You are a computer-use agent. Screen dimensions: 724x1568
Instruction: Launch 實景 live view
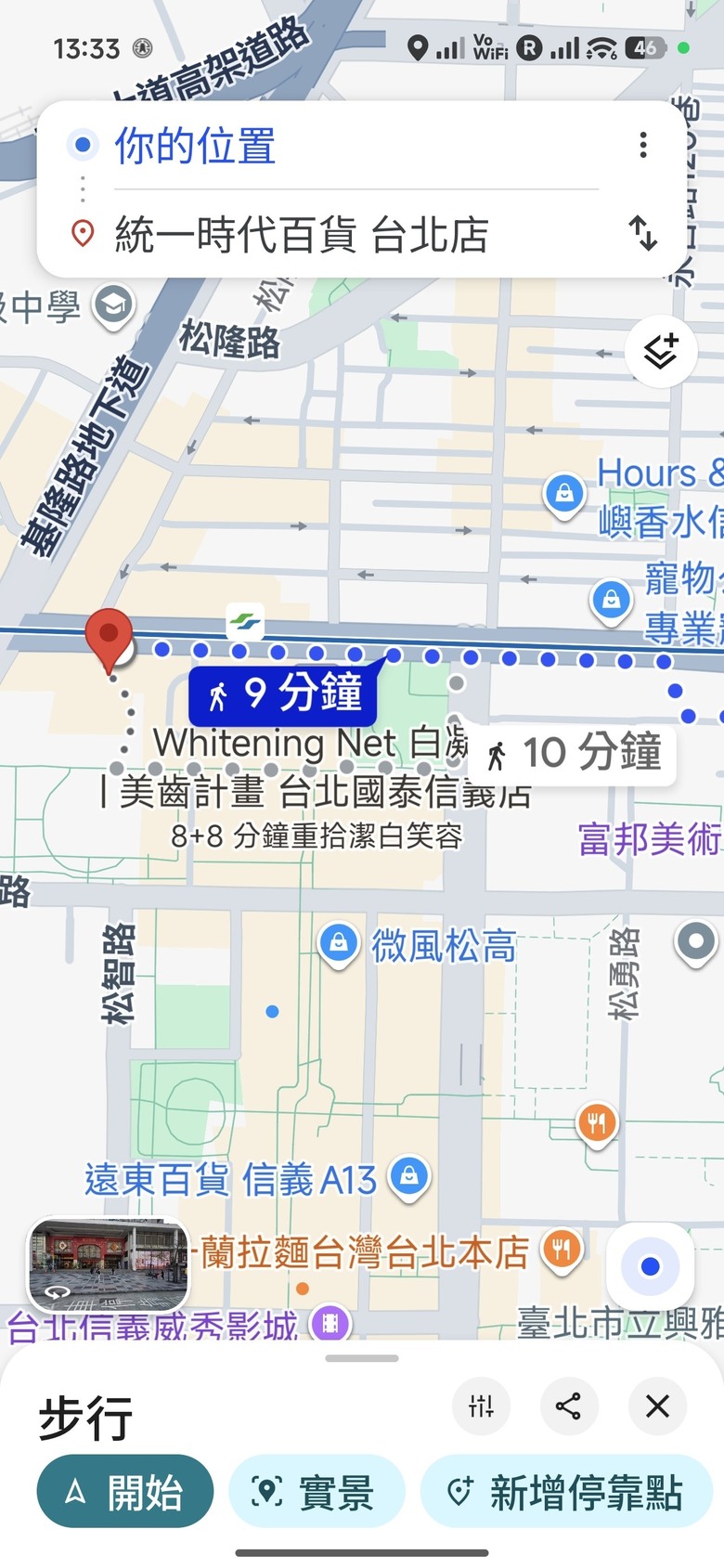point(317,1492)
